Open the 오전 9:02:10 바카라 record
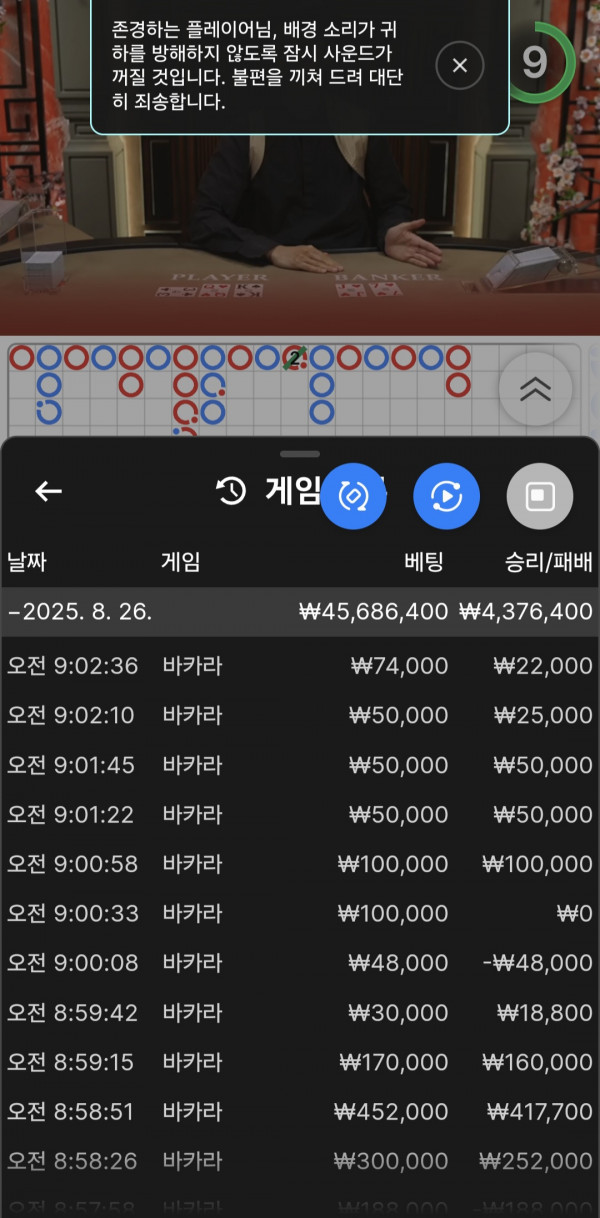 (300, 716)
